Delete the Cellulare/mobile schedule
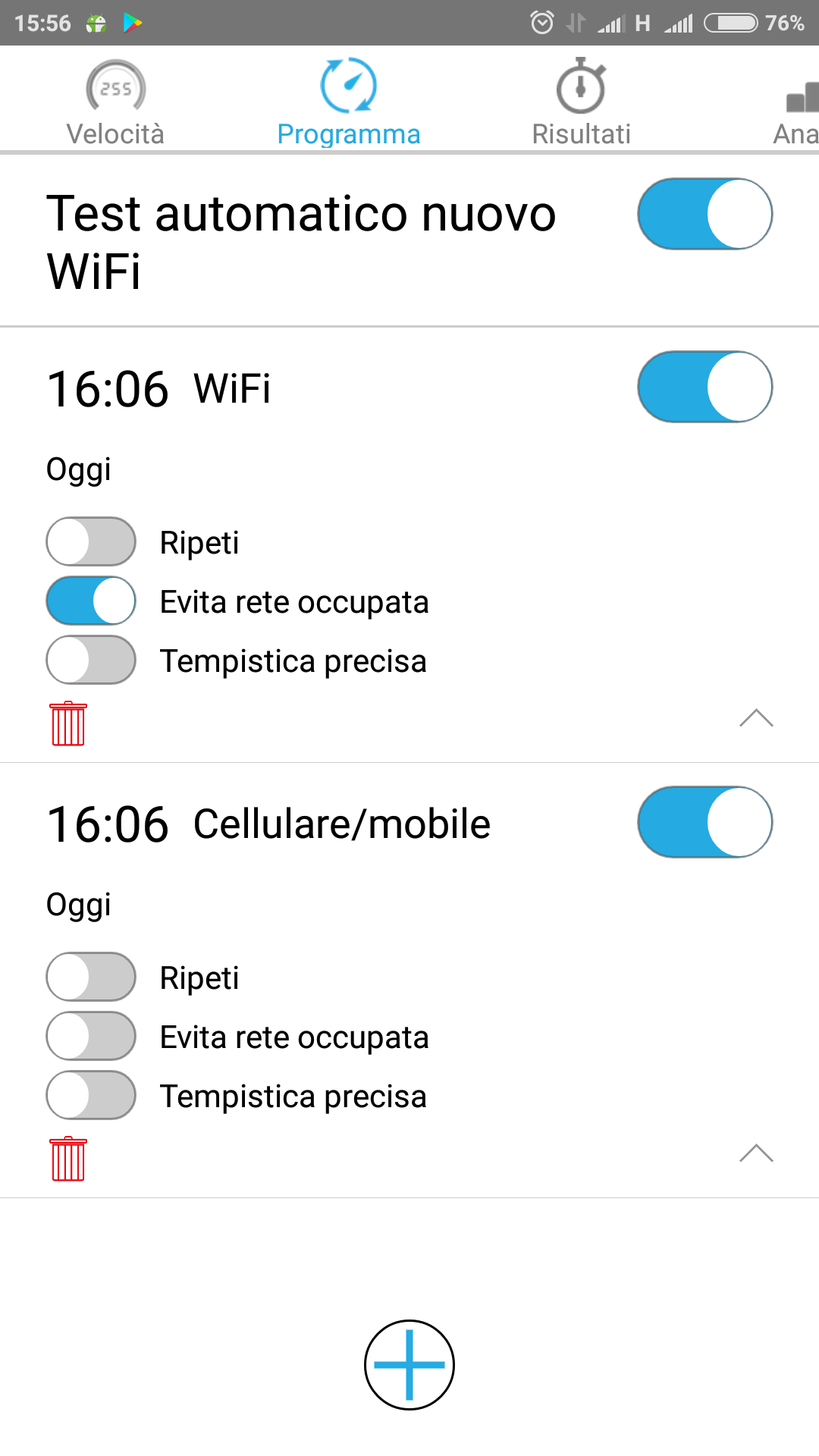Image resolution: width=819 pixels, height=1456 pixels. [x=68, y=1159]
